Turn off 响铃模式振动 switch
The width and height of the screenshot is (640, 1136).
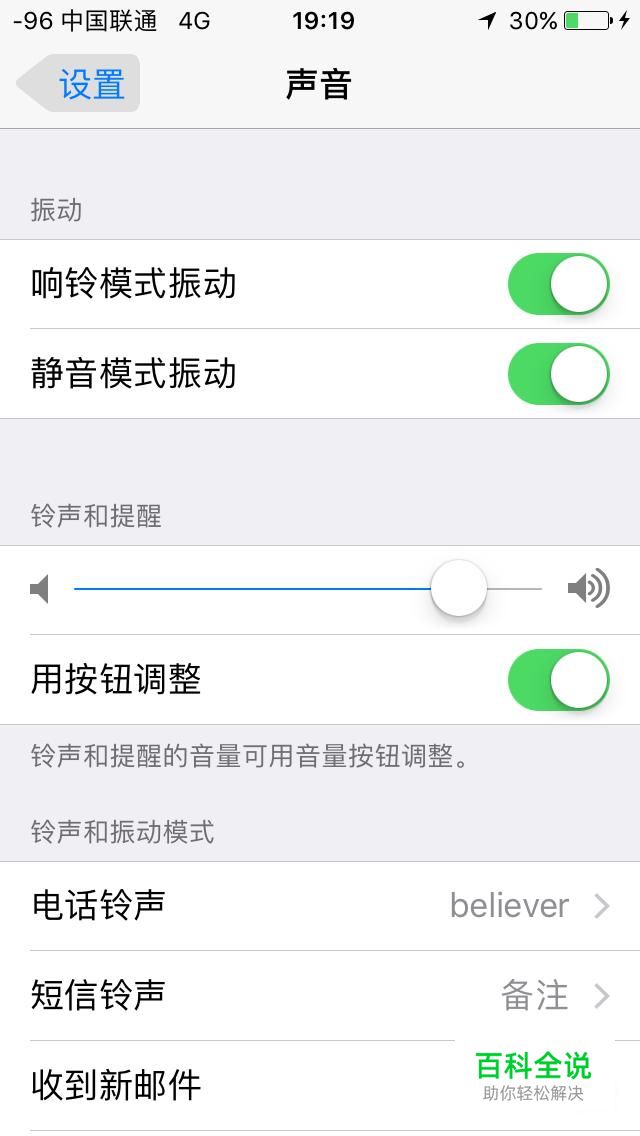click(x=558, y=283)
